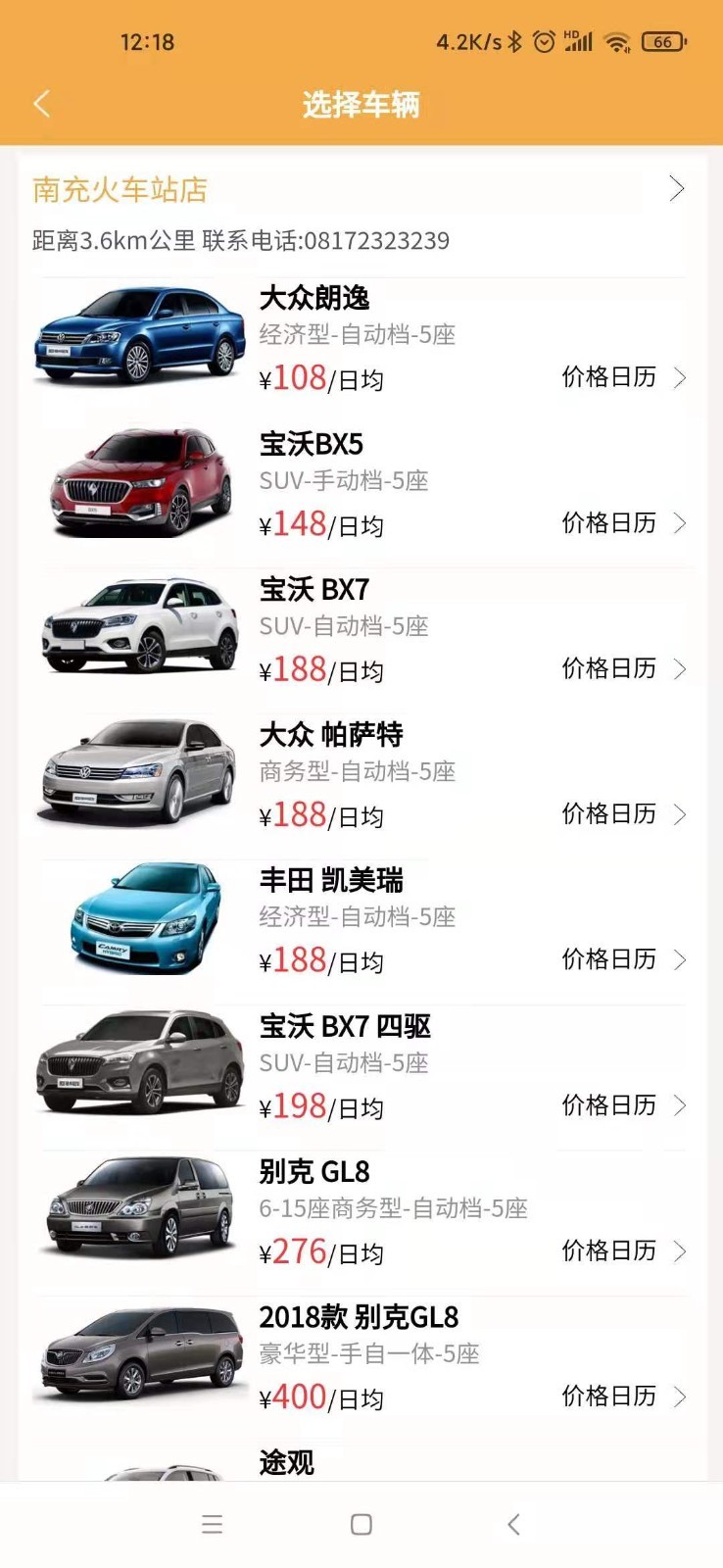This screenshot has width=723, height=1568.
Task: Tap the Home button in the navigation bar
Action: [361, 1525]
